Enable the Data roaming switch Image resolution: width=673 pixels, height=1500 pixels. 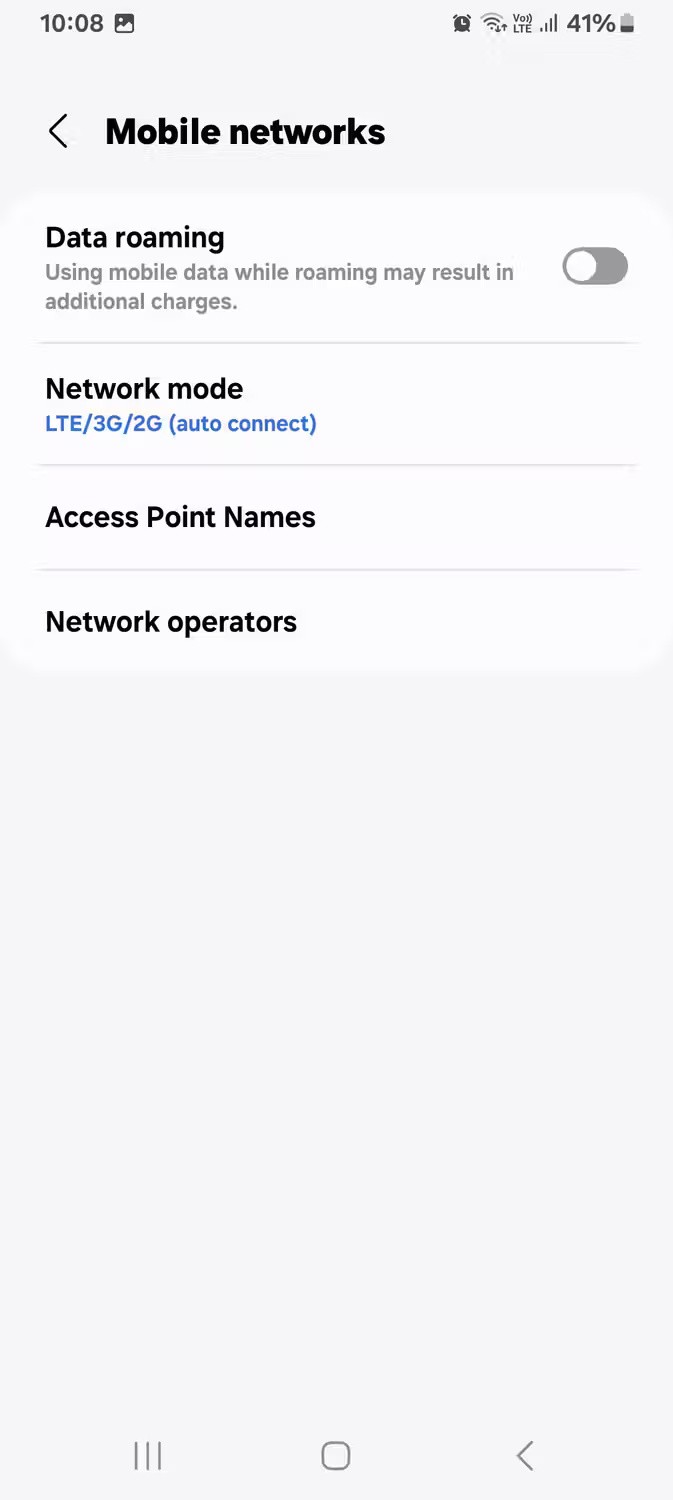595,267
